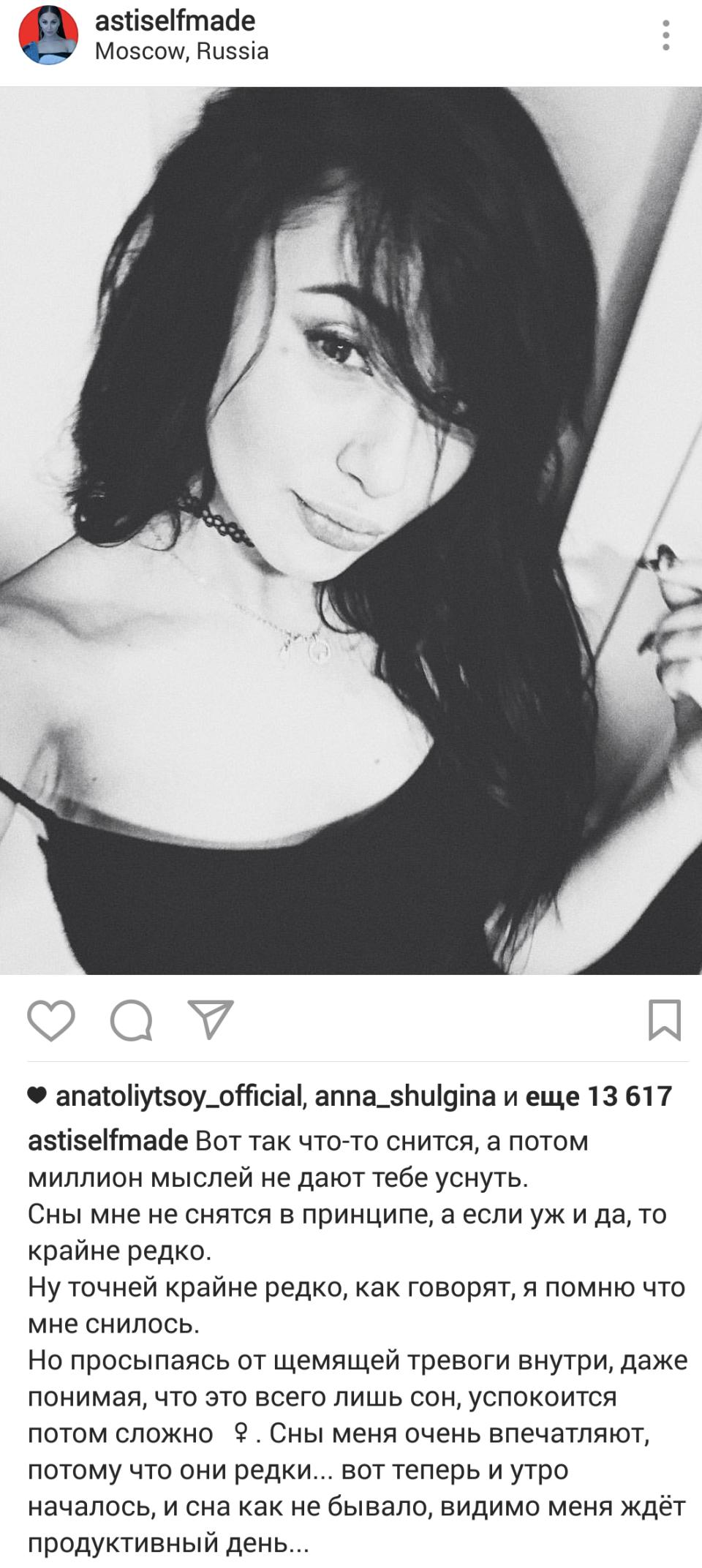Viewport: 702px width, 1568px height.
Task: Open anatoliytsoy_official's profile from the likes
Action: [179, 1096]
